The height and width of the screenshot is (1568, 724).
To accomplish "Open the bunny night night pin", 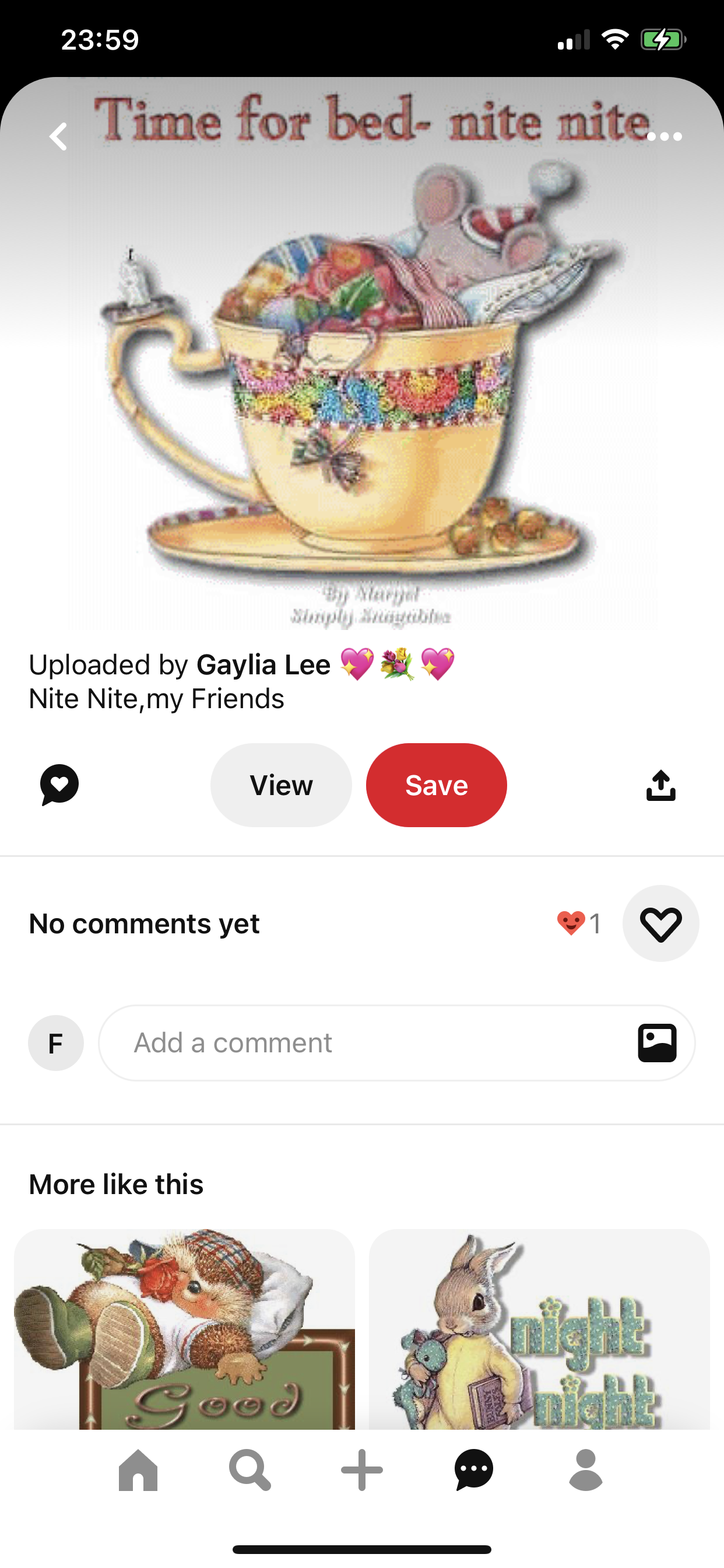I will tap(539, 1328).
